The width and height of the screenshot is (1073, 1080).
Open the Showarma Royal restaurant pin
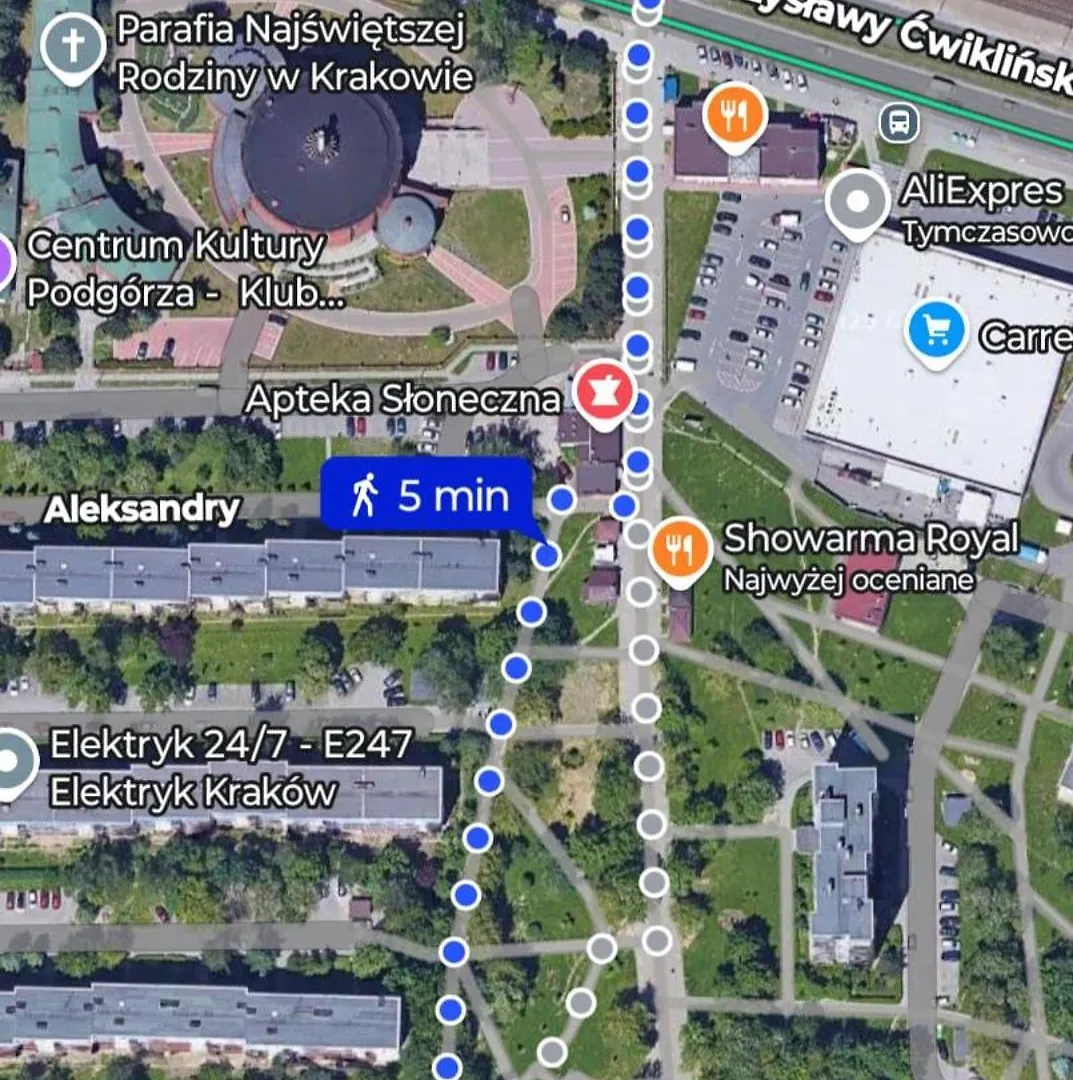pos(681,549)
